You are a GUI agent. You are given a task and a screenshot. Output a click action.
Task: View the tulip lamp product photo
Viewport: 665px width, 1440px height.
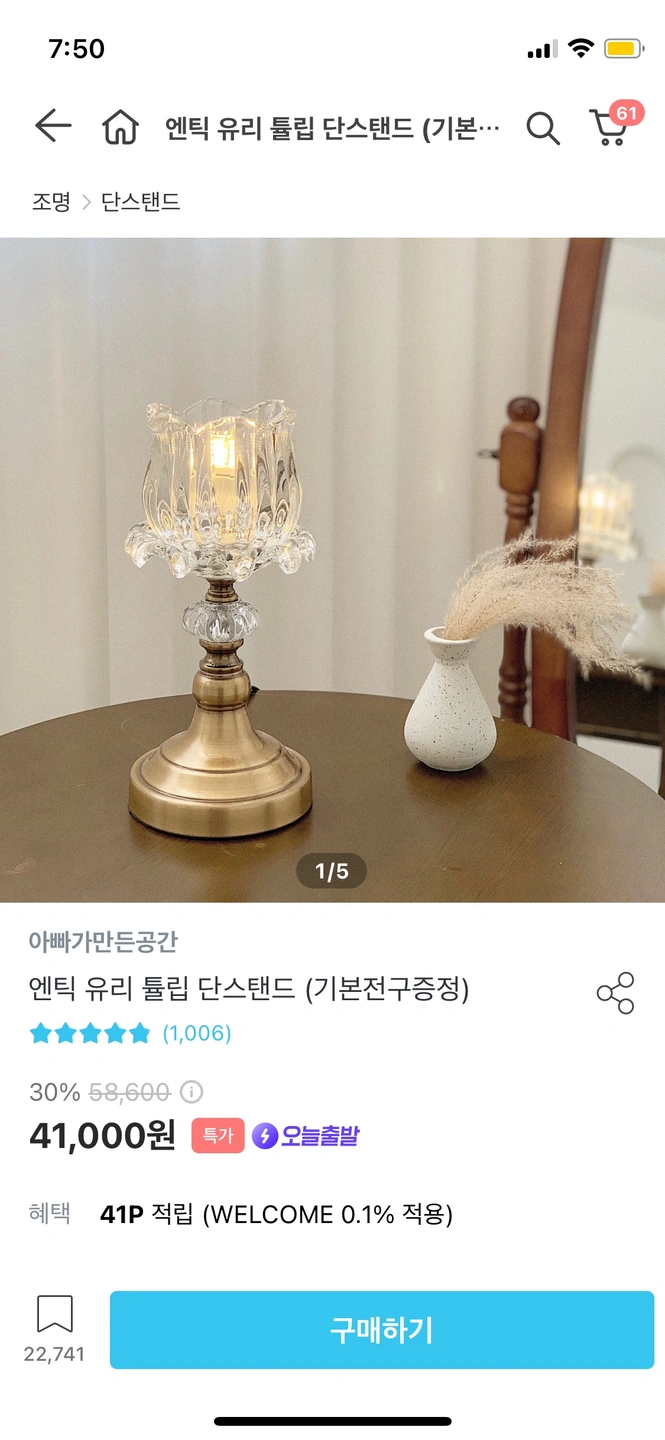(332, 570)
